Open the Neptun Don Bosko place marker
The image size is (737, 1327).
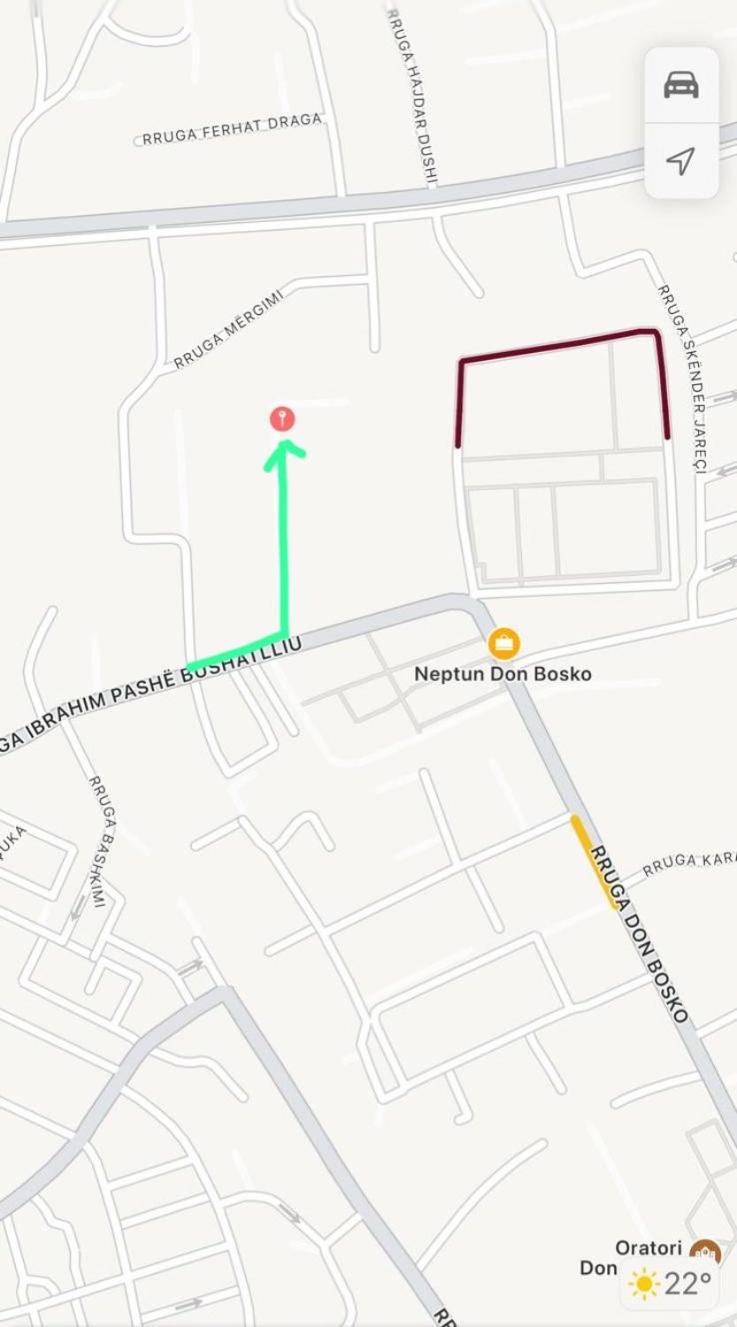tap(504, 643)
